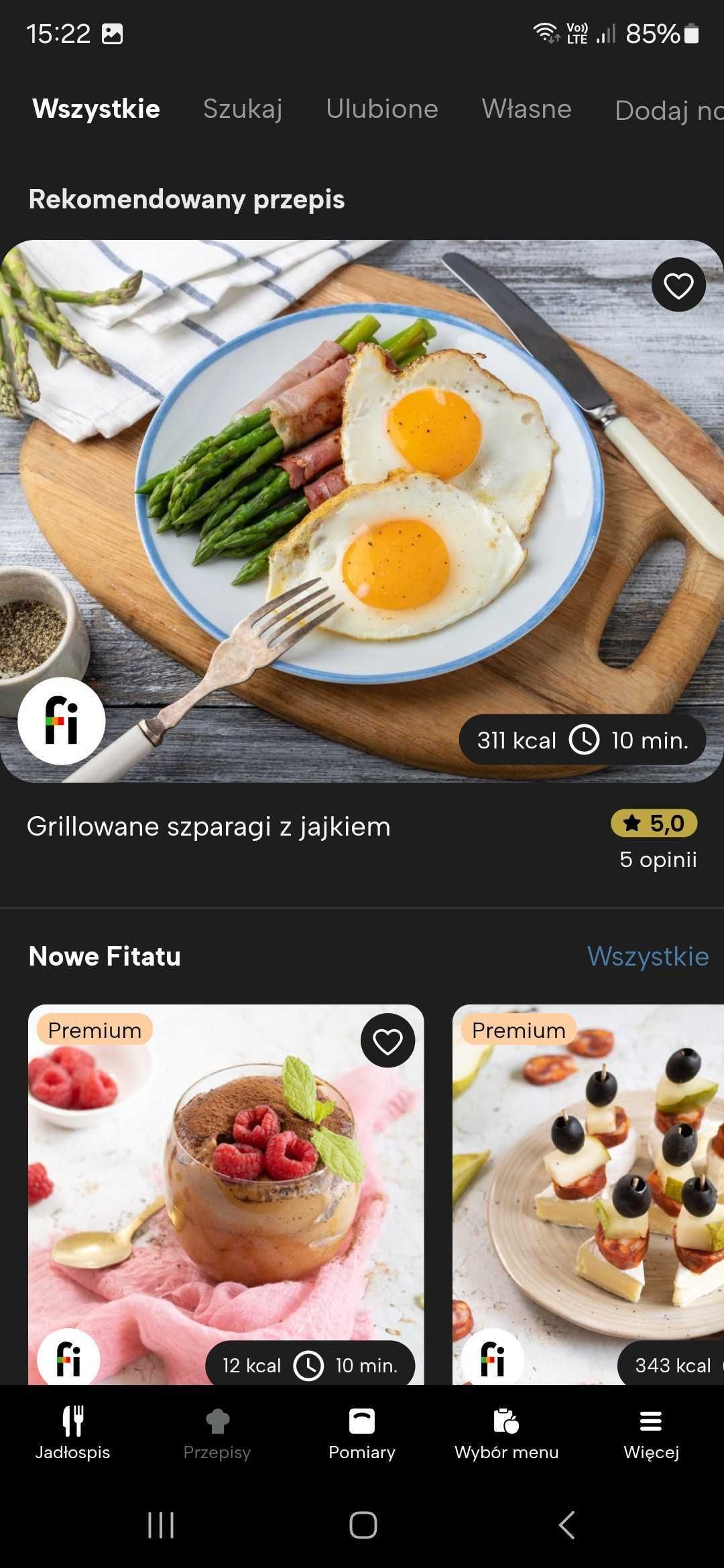Switch to the Ulubione tab

tap(382, 110)
